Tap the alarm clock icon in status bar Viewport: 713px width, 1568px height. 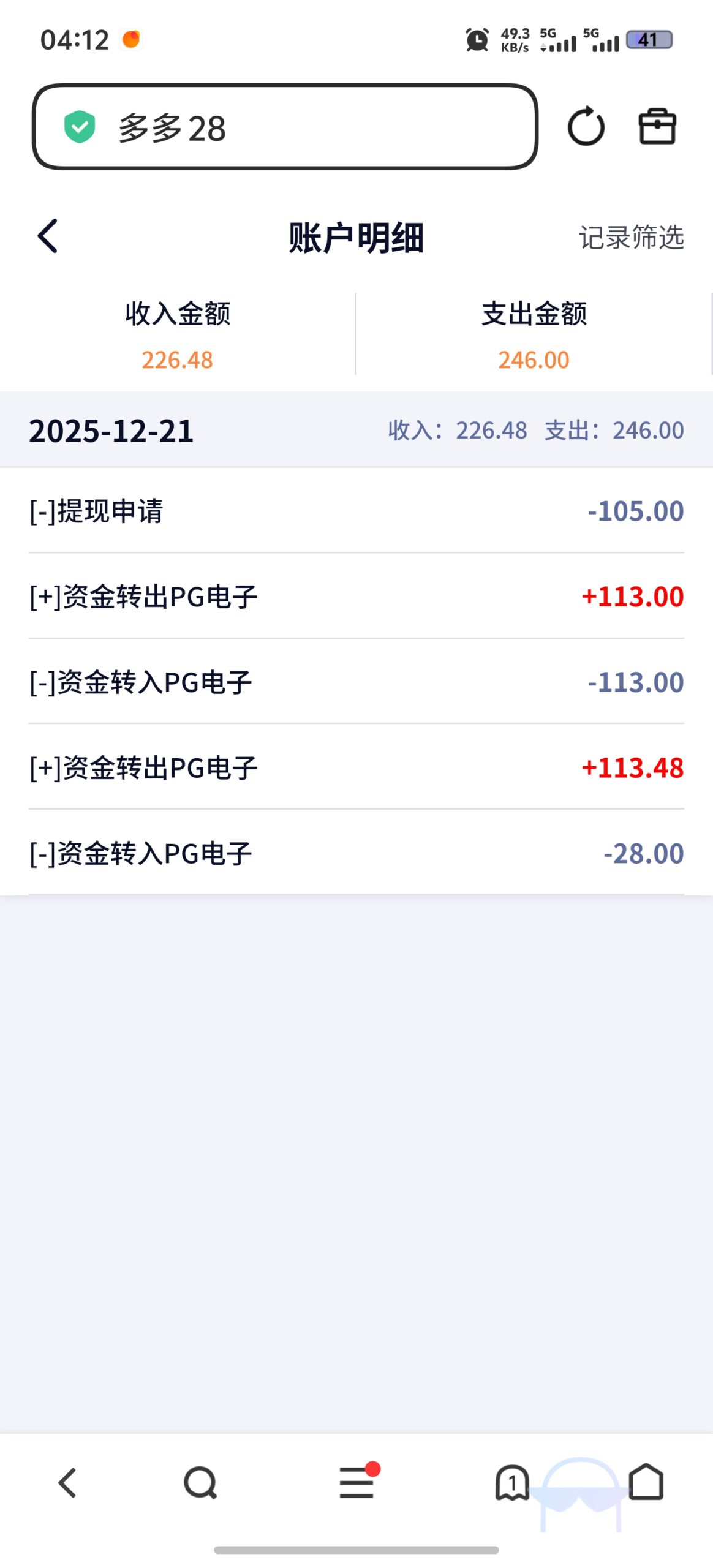coord(476,39)
